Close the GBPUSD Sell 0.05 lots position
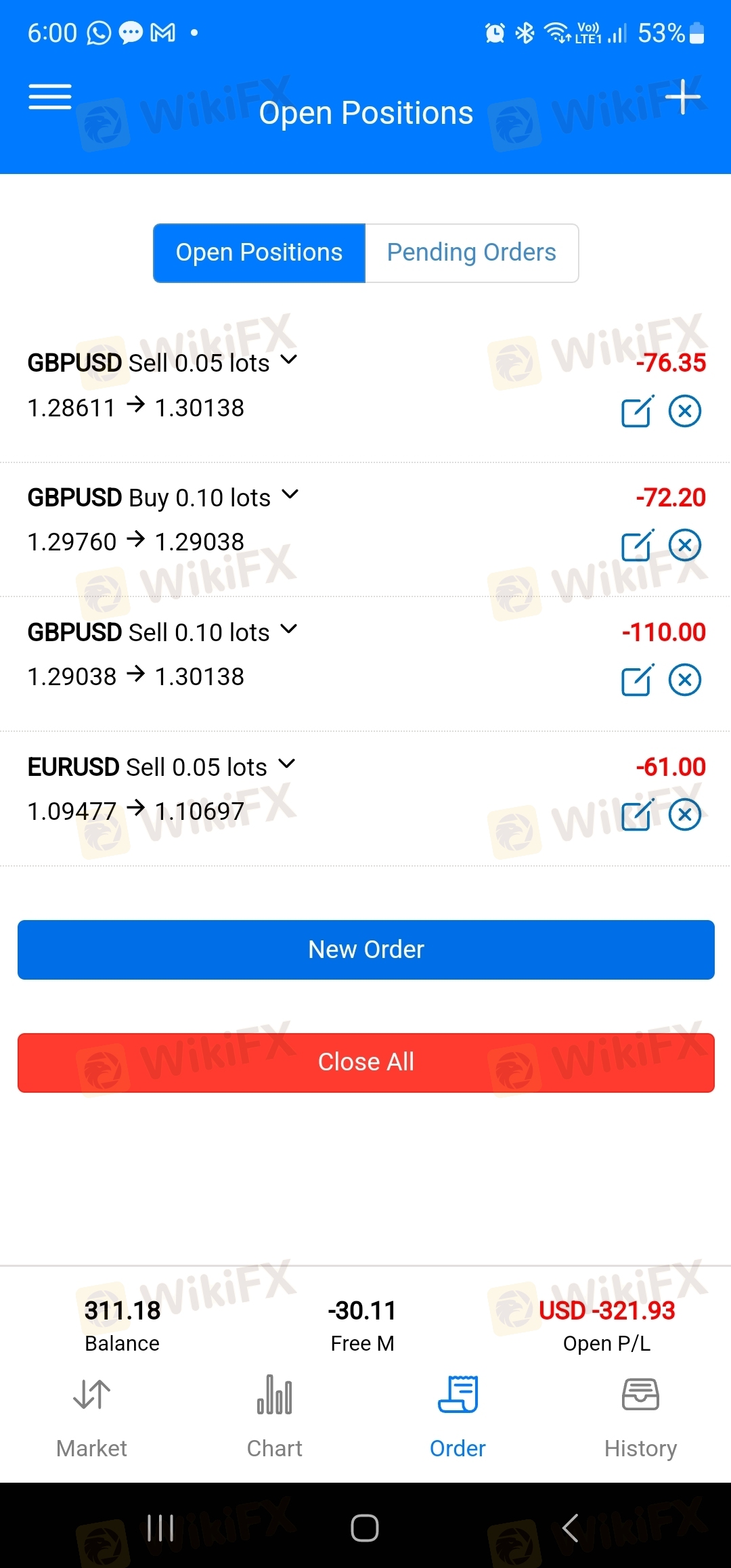This screenshot has height=1568, width=731. (x=685, y=410)
